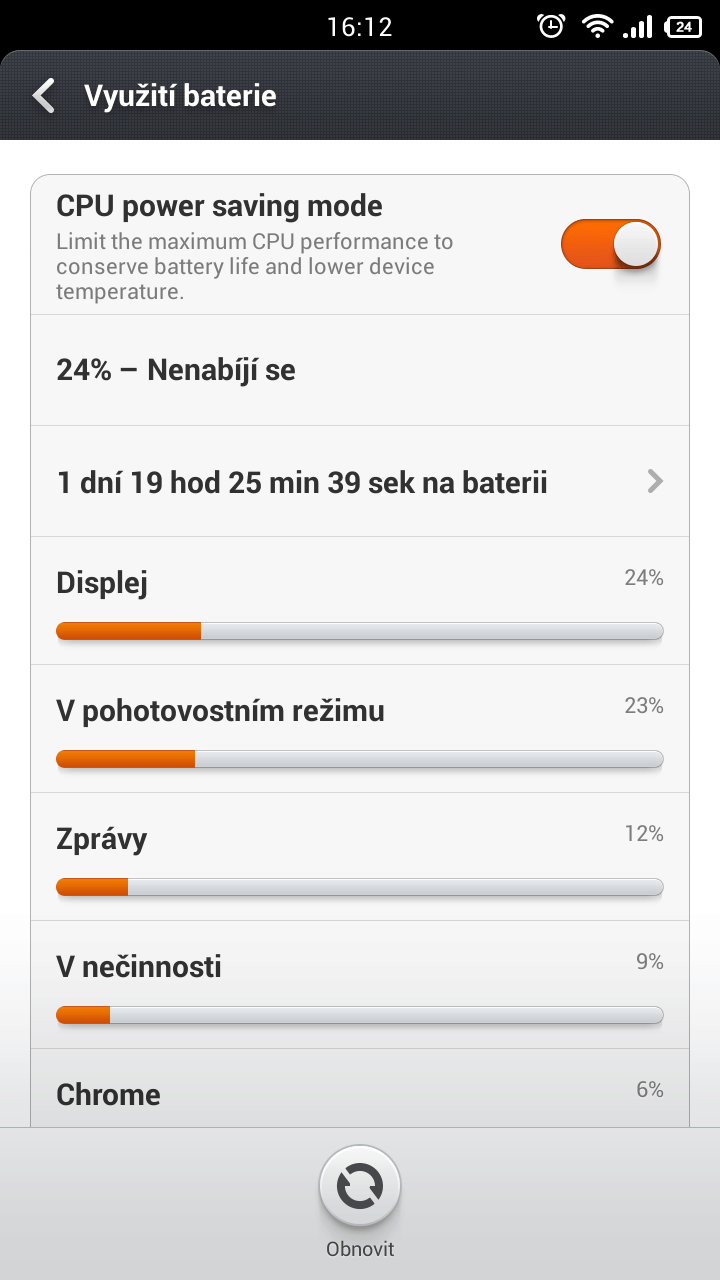Open the time on battery details row
This screenshot has width=720, height=1280.
(360, 483)
